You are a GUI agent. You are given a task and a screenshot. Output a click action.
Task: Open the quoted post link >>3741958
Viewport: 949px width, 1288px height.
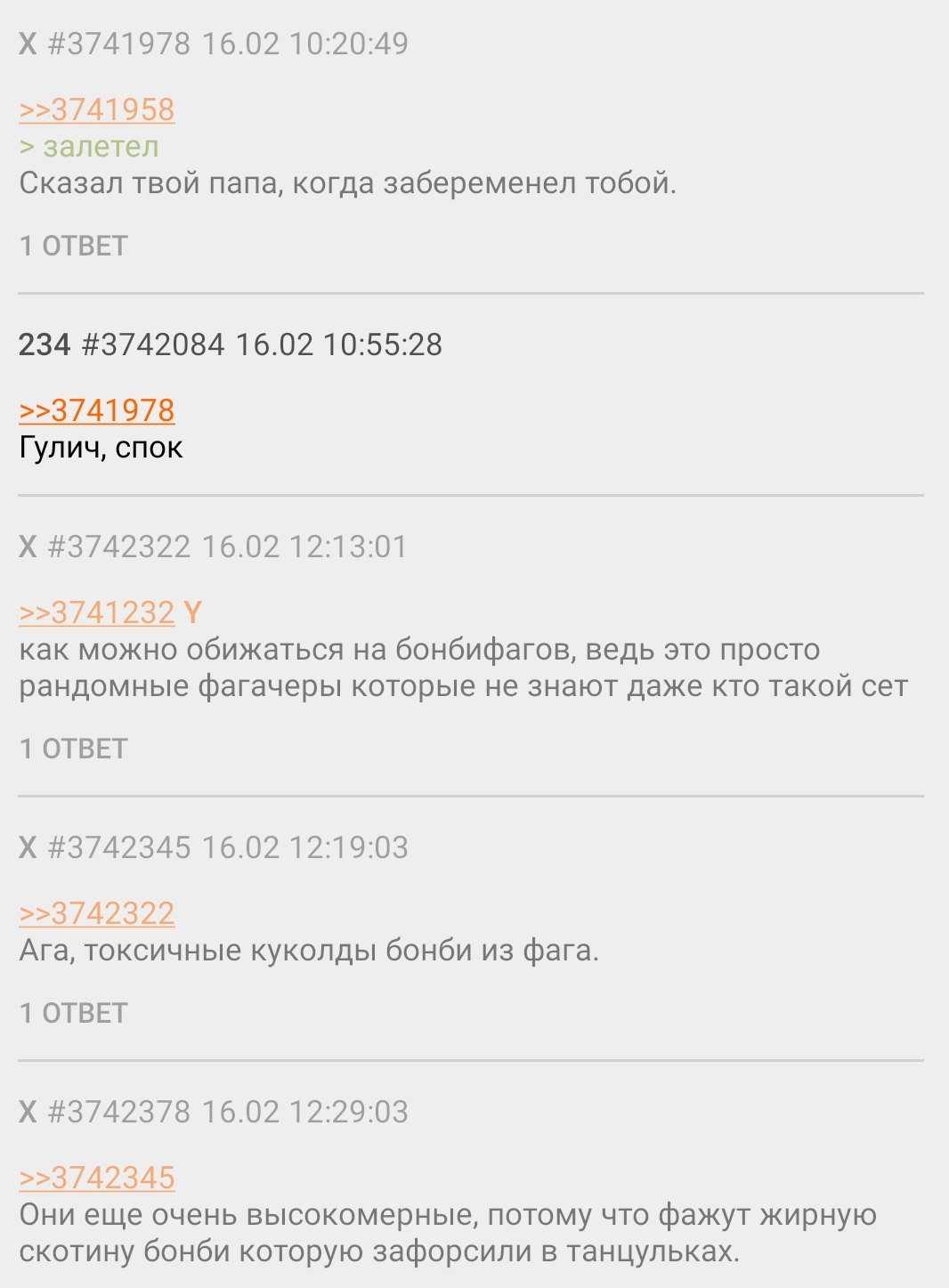click(96, 109)
